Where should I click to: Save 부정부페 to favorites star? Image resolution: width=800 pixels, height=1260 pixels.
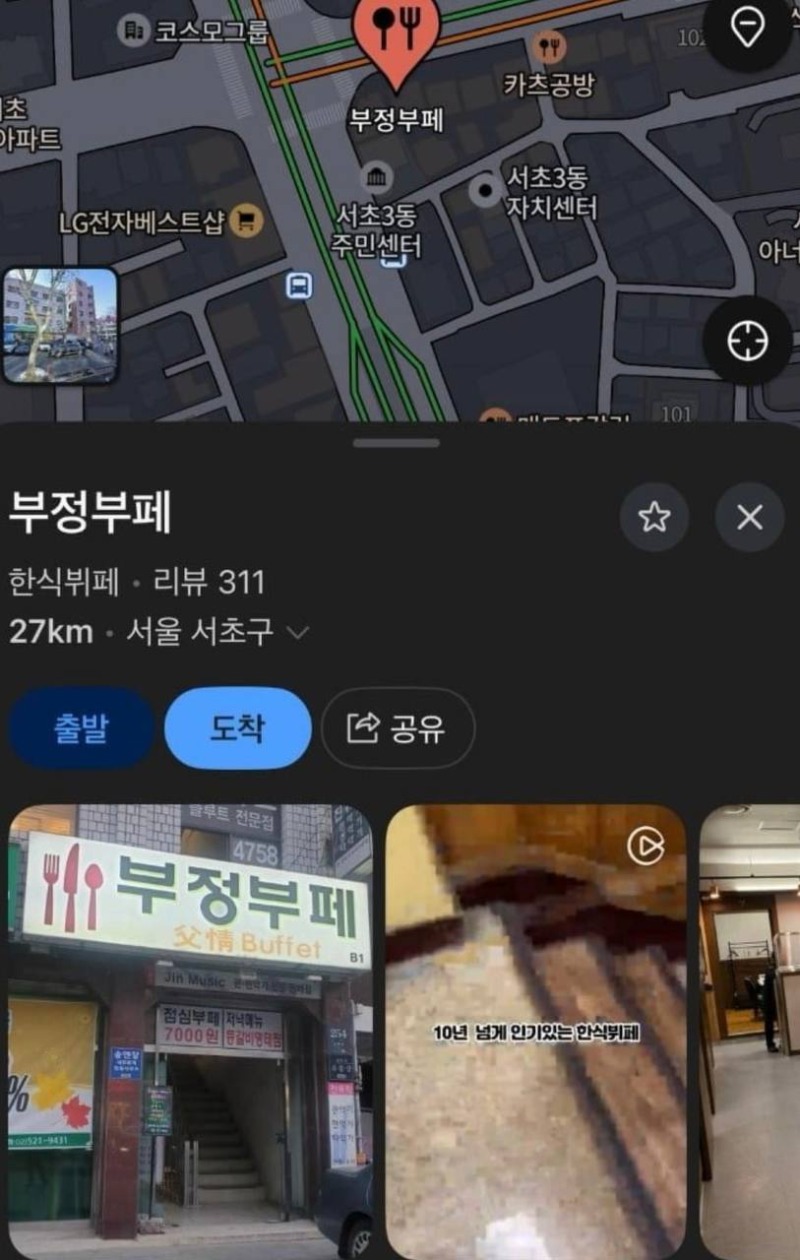[x=654, y=517]
